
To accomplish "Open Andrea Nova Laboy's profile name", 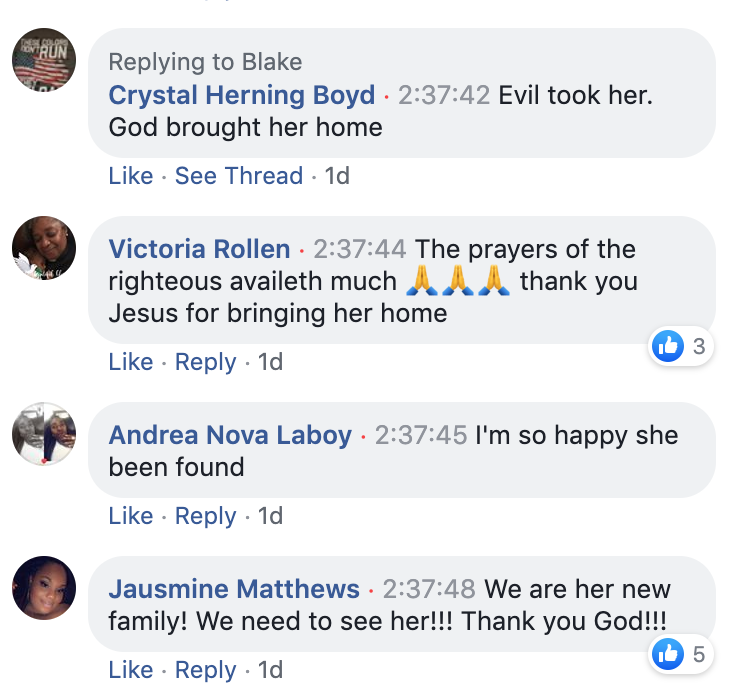I will coord(230,435).
